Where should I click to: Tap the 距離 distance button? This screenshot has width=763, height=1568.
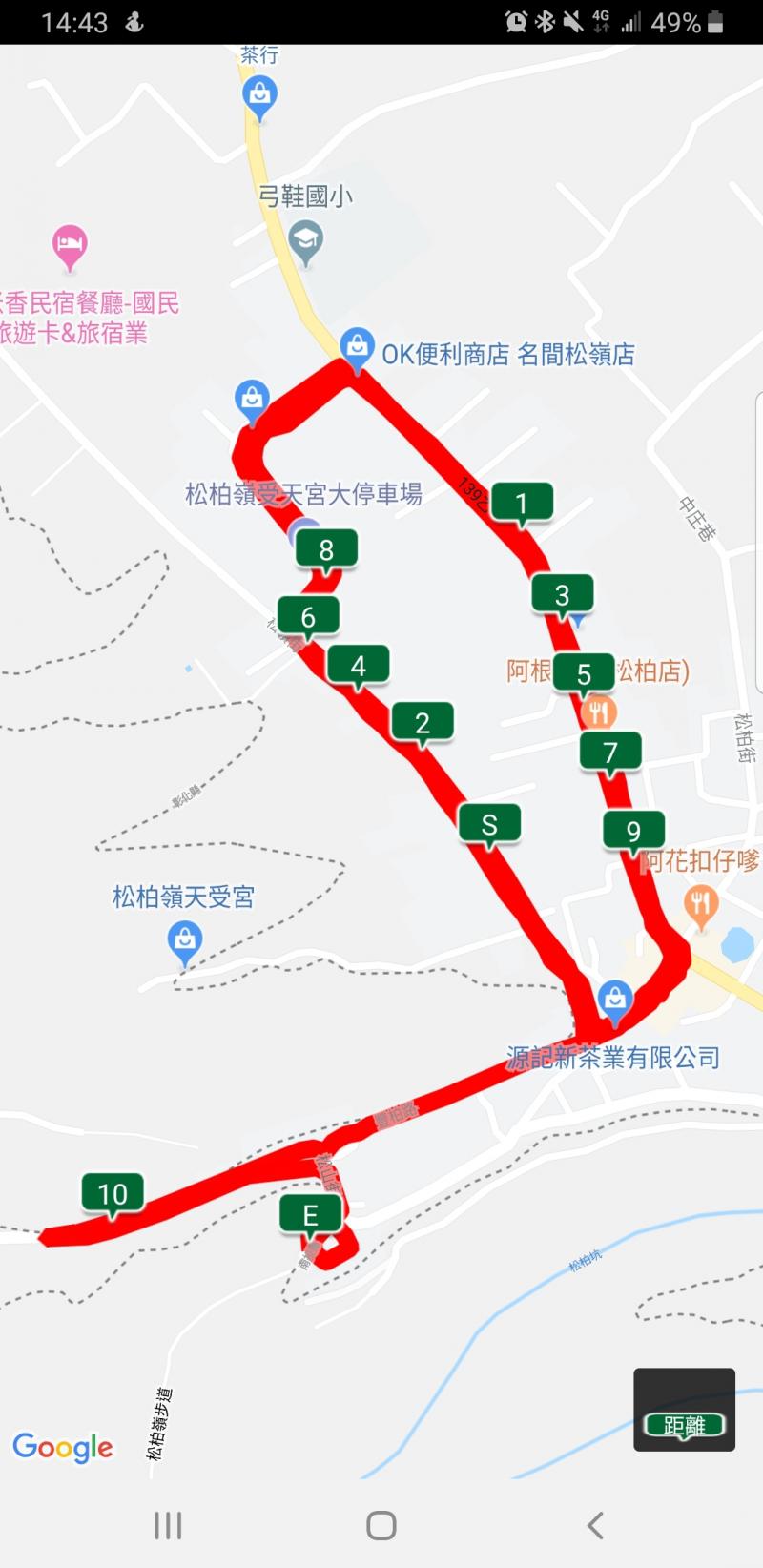684,1425
